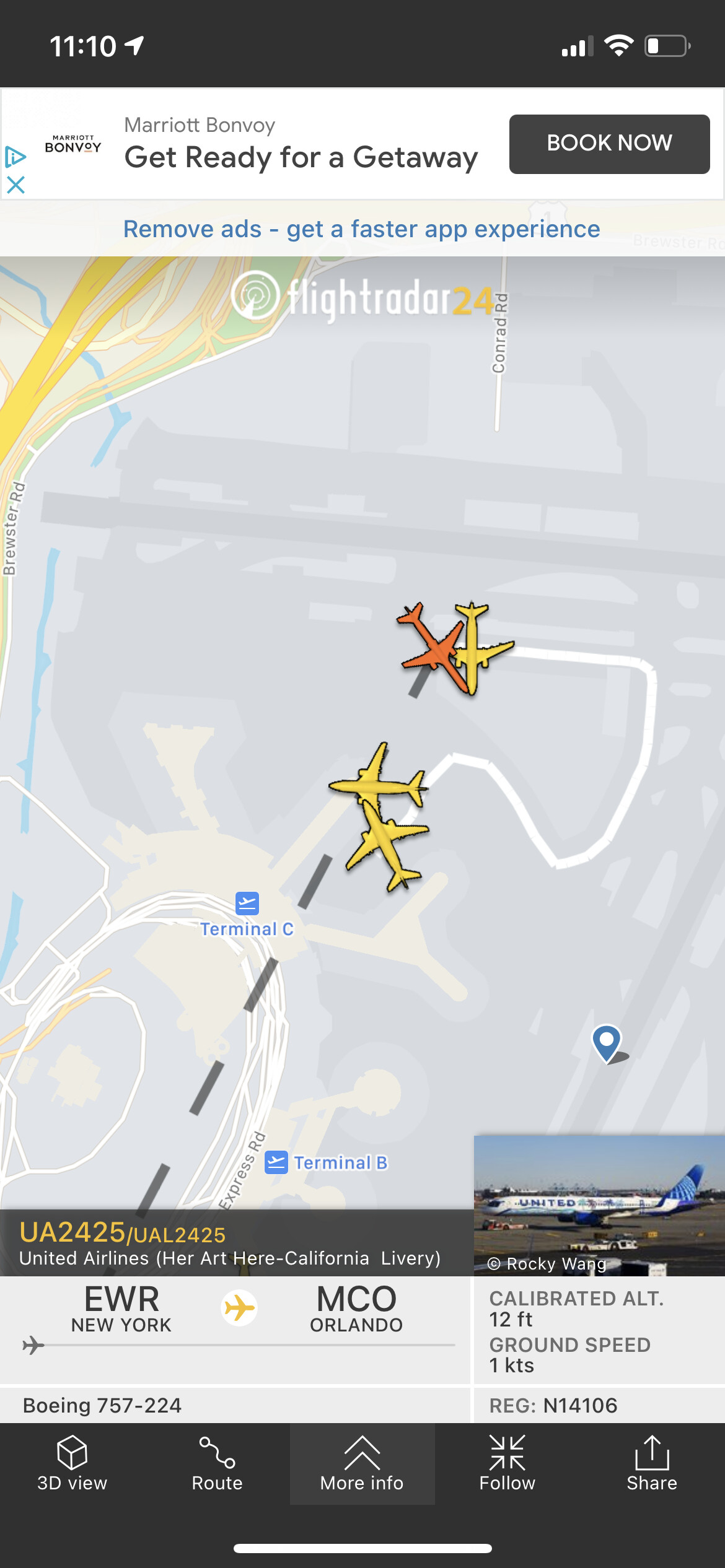Expand More info panel
The height and width of the screenshot is (1568, 725).
point(362,1464)
